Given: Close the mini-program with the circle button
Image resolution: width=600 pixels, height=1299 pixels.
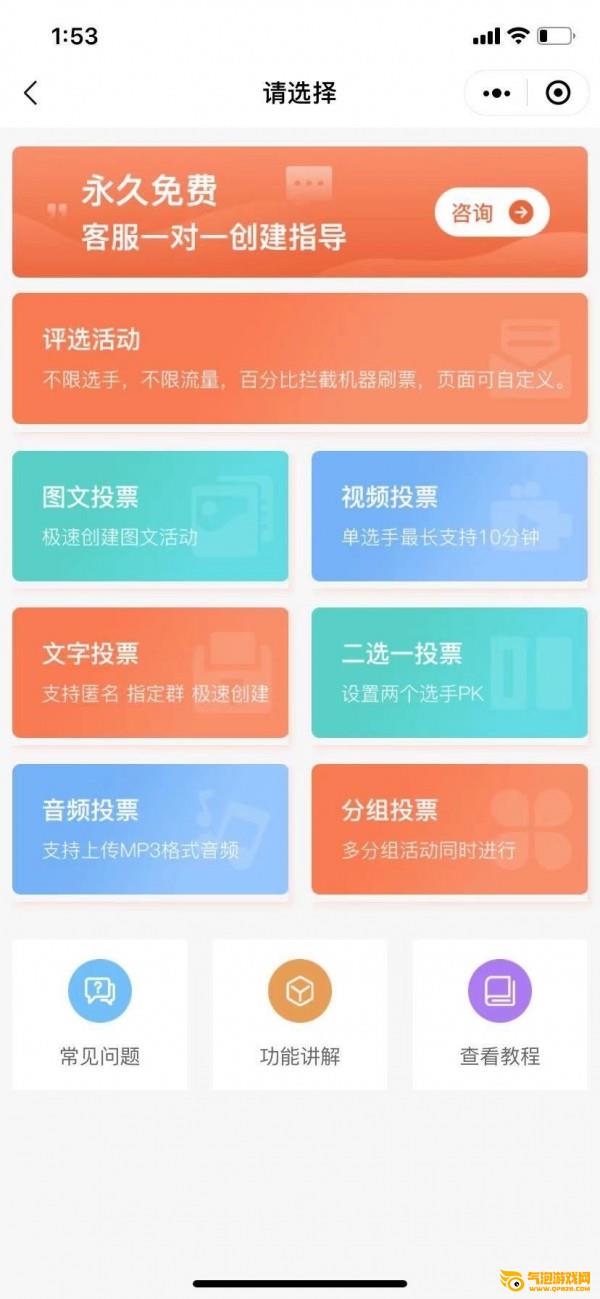Looking at the screenshot, I should tap(558, 93).
